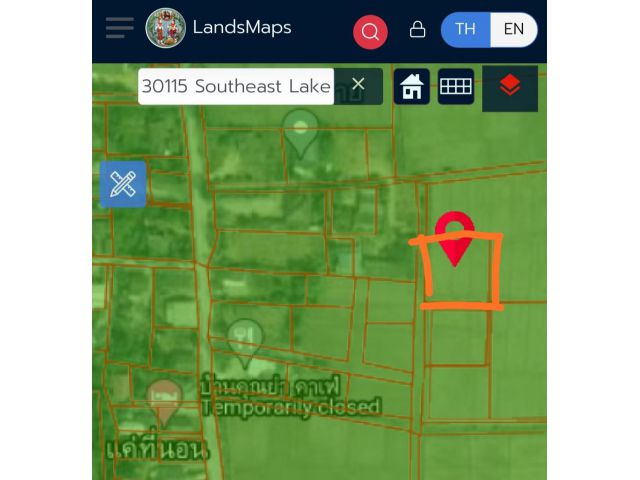This screenshot has width=640, height=480.
Task: Edit the 30115 Southeast Lake search field
Action: [235, 86]
